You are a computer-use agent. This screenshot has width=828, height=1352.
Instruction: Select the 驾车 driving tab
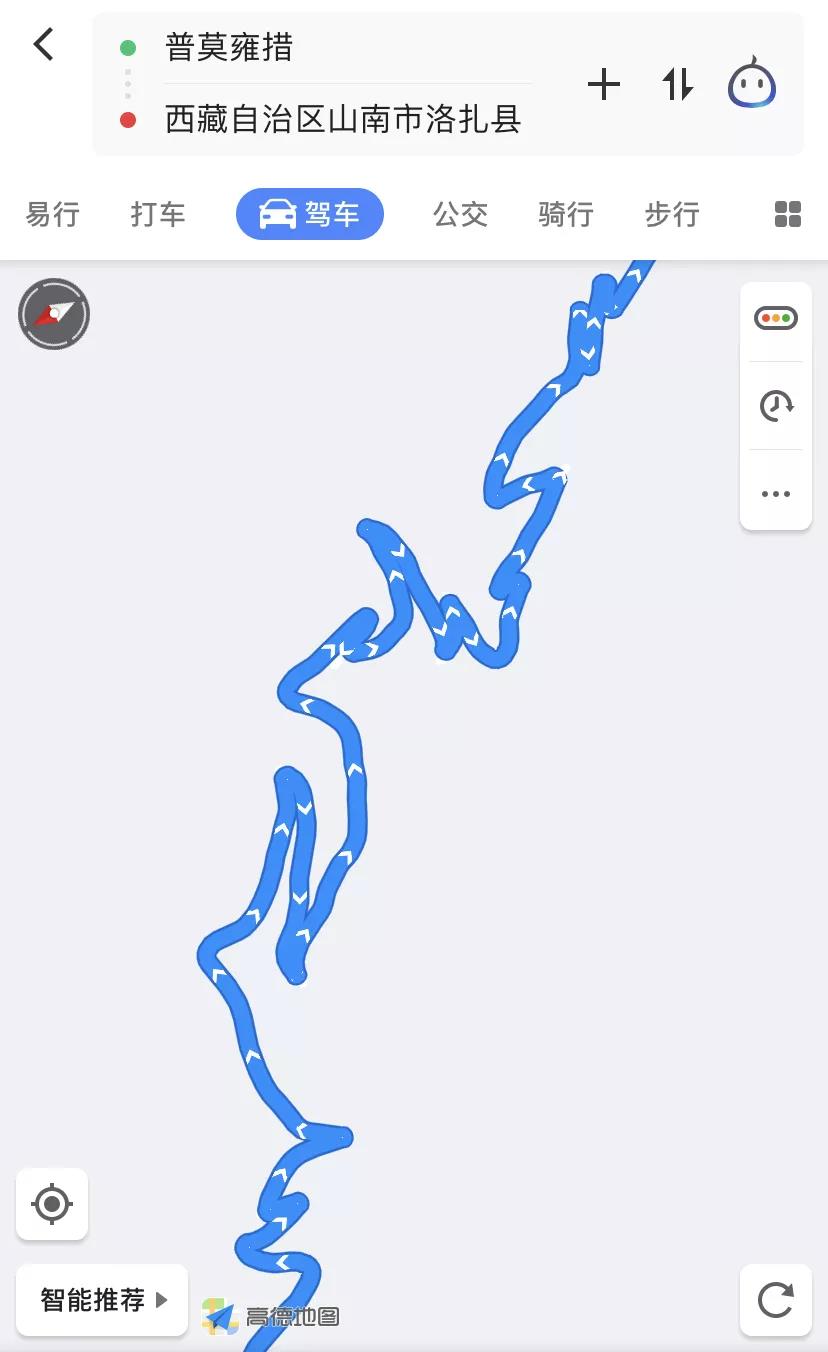coord(310,214)
